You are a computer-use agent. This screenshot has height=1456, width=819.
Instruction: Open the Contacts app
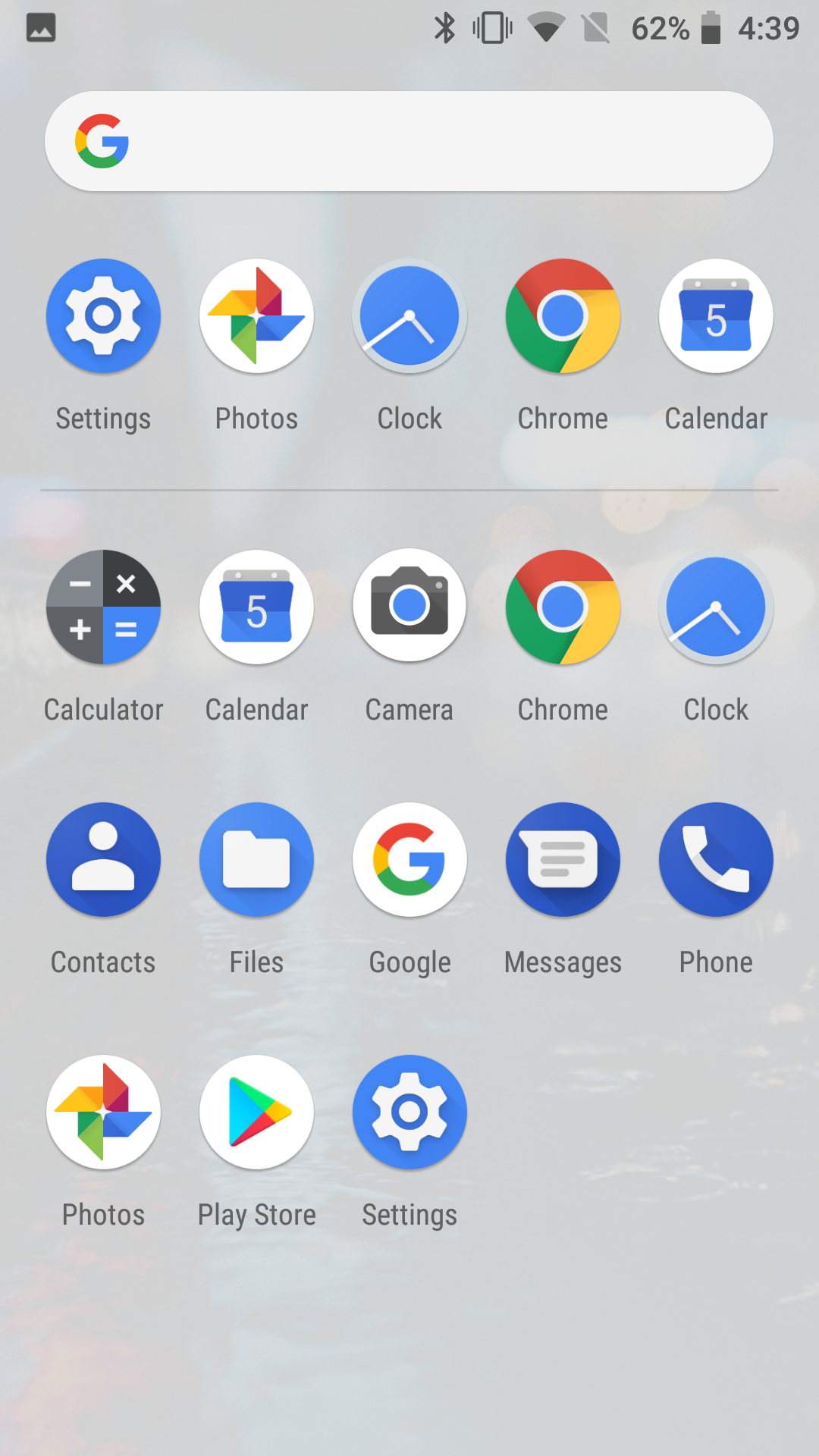coord(103,859)
